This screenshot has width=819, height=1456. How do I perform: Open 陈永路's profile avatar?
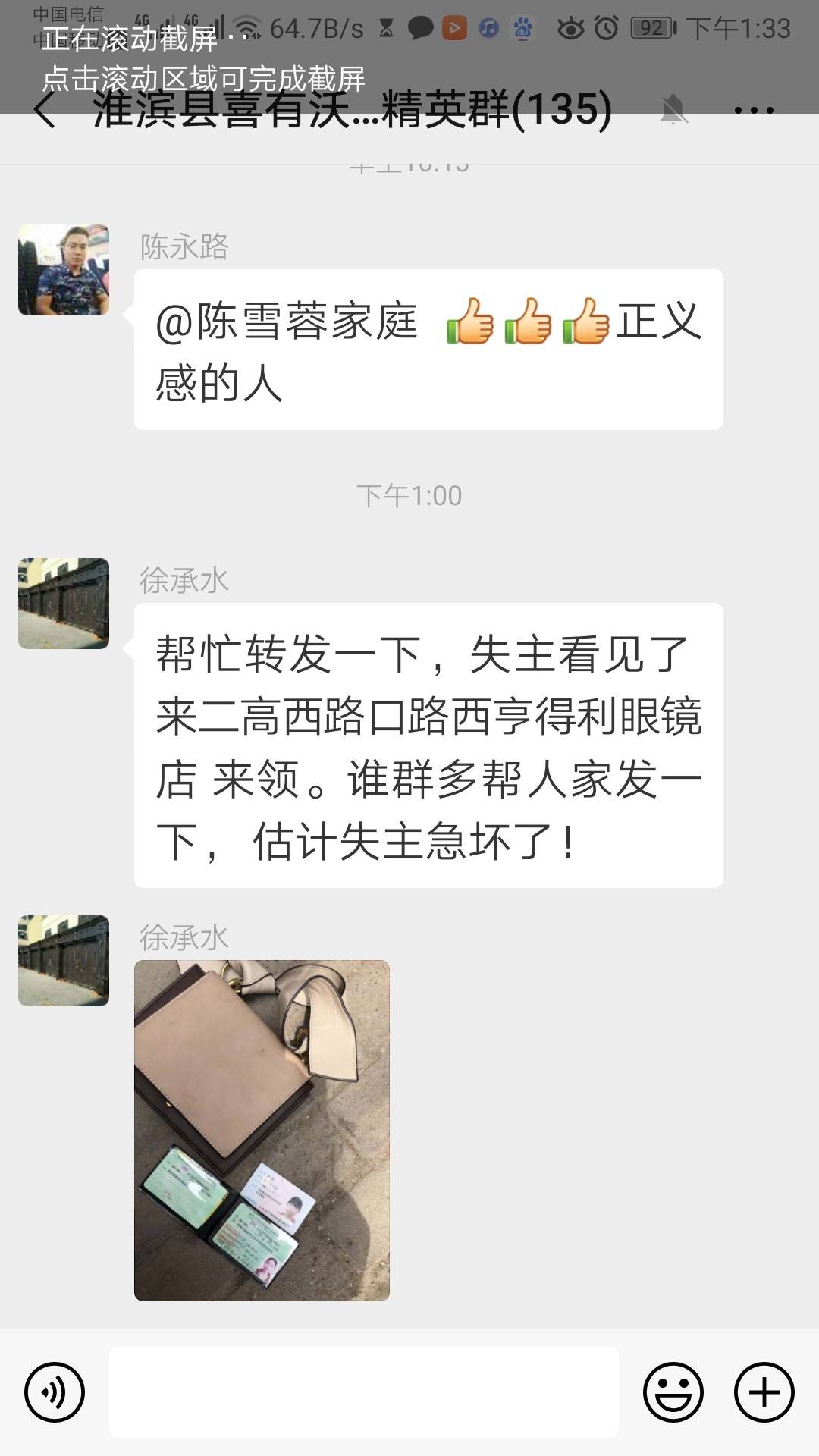click(x=64, y=270)
